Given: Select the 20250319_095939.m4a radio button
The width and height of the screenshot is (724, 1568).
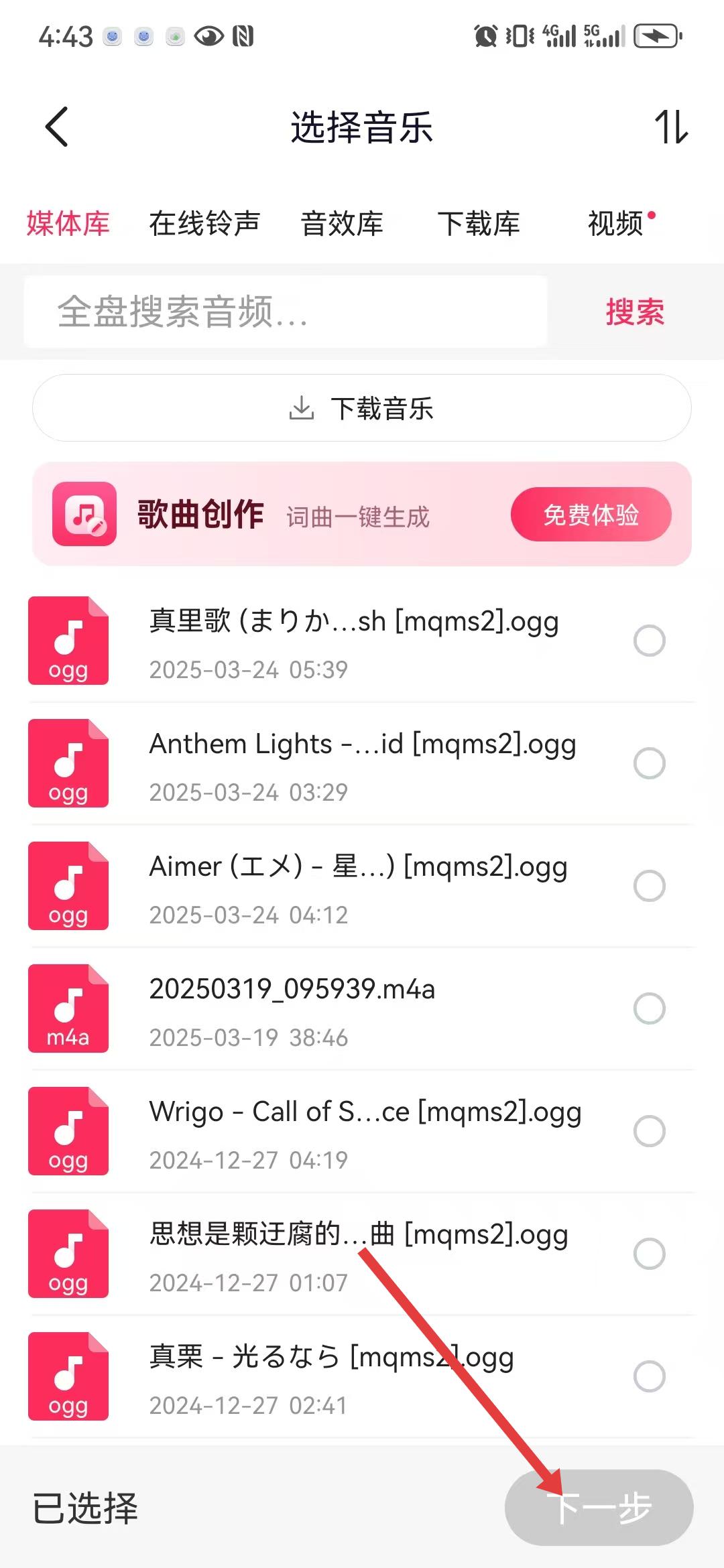Looking at the screenshot, I should point(649,1008).
